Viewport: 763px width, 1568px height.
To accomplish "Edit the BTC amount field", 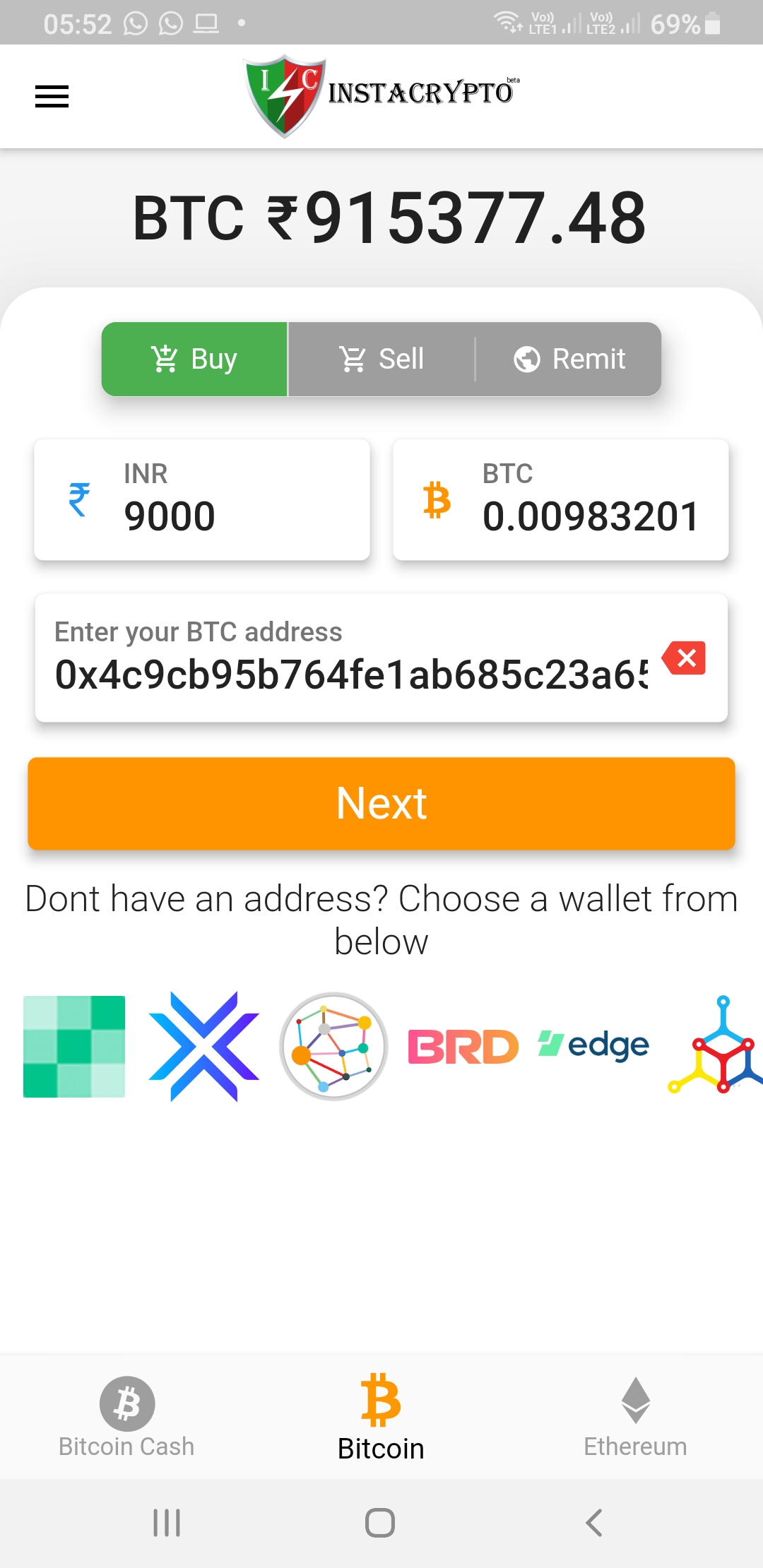I will (x=560, y=500).
